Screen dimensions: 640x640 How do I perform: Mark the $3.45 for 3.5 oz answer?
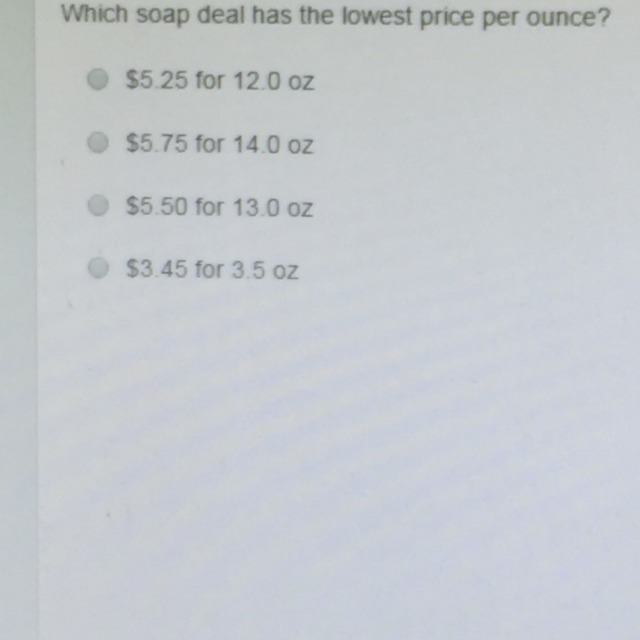click(x=97, y=268)
